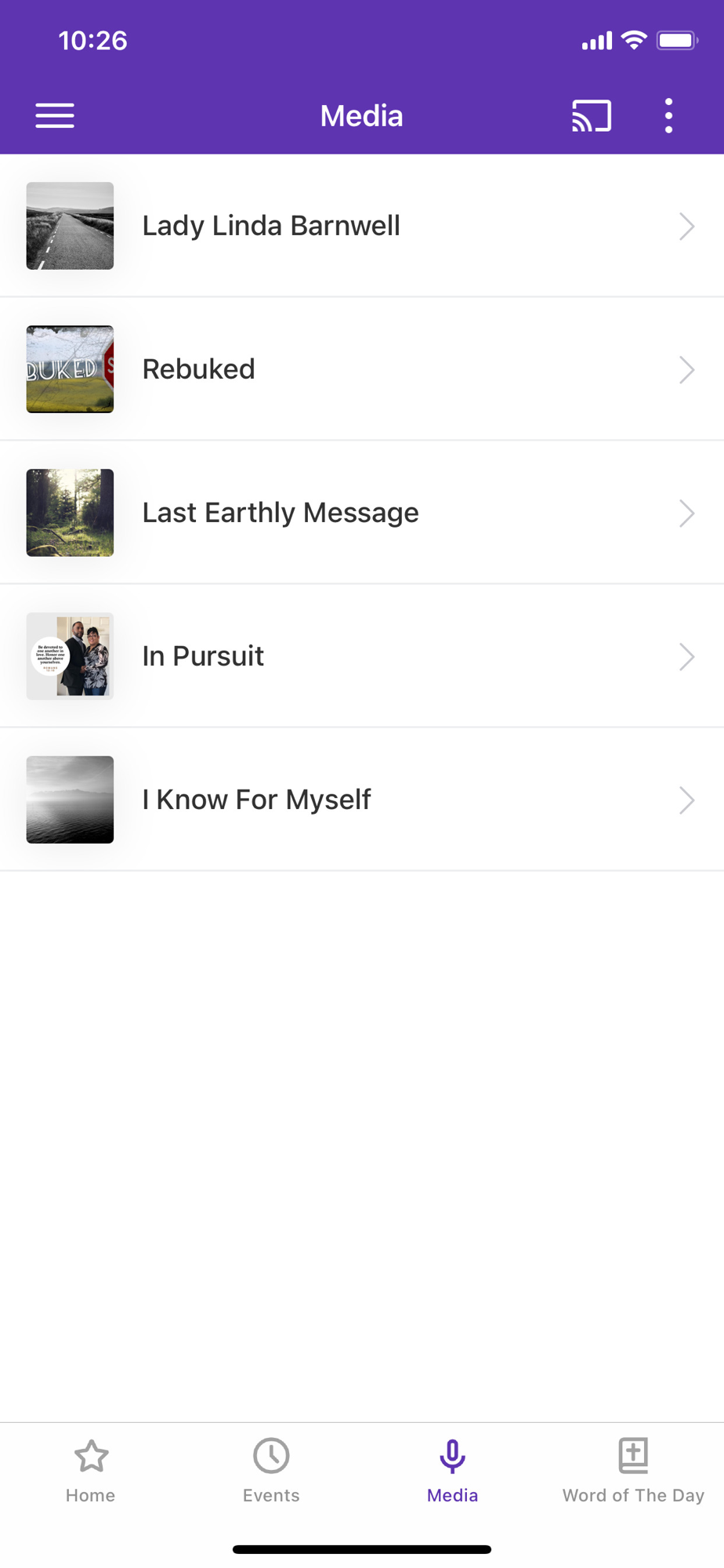
Task: Select the Rebuked message
Action: (361, 369)
